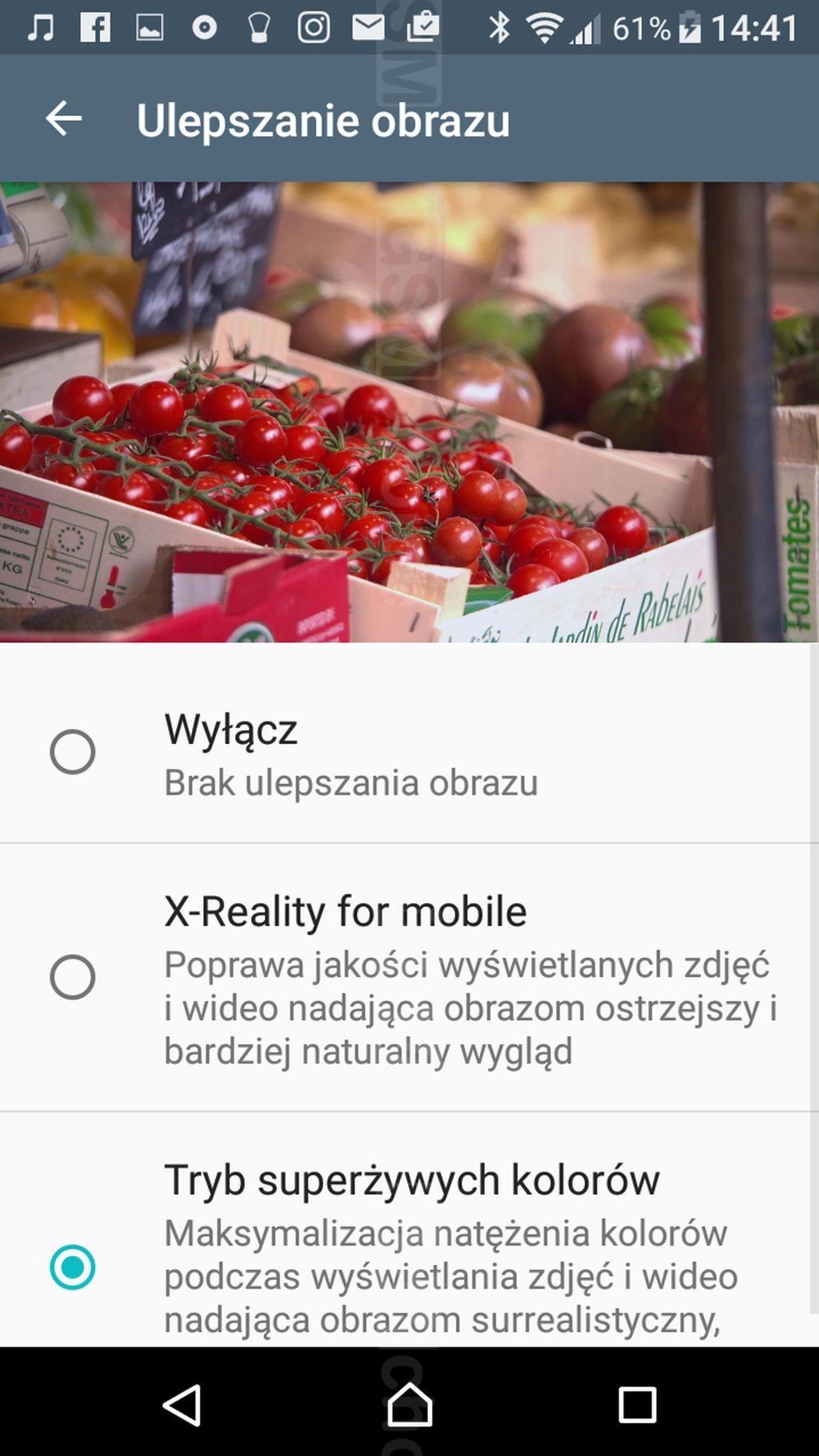
Task: Go back from Ulepszanie obrazu
Action: click(64, 119)
